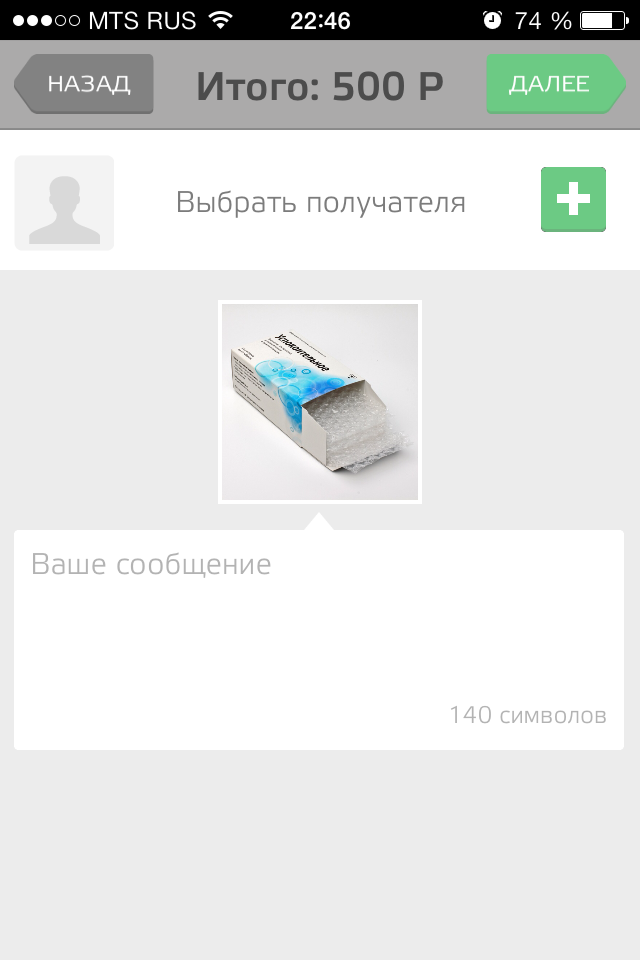640x960 pixels.
Task: Add a recipient with the green plus
Action: pyautogui.click(x=573, y=200)
